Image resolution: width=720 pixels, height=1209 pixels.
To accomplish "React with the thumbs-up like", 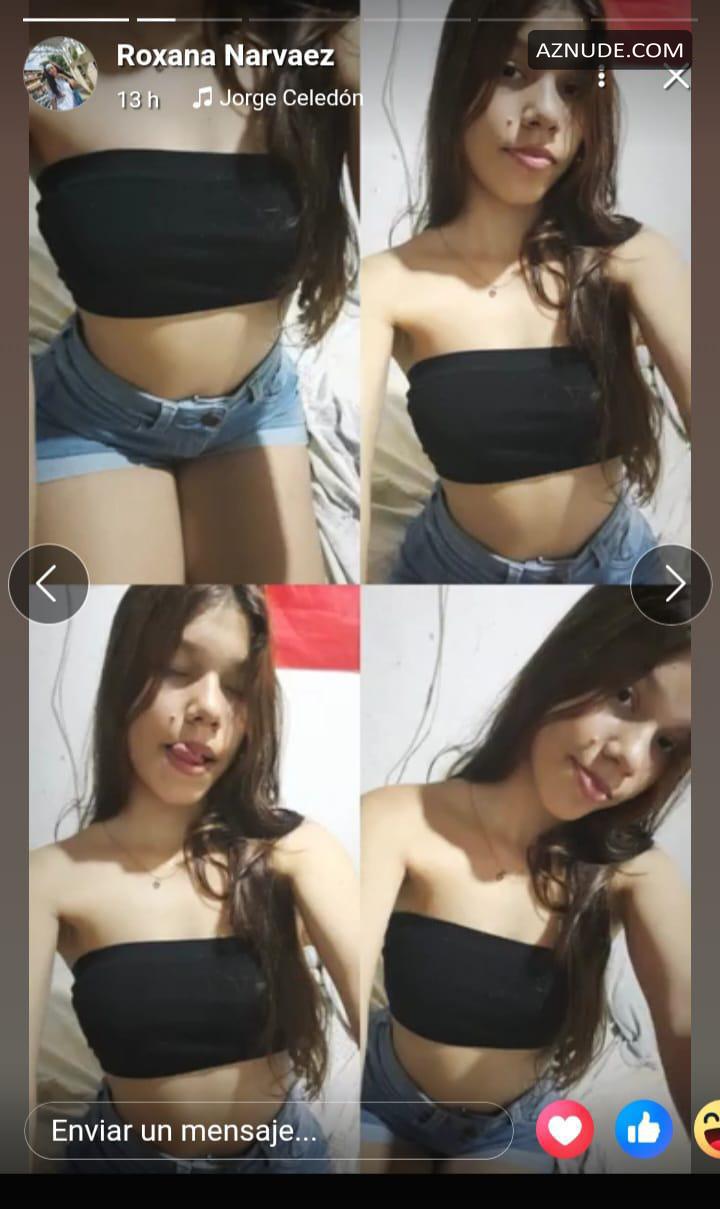I will pos(644,1130).
